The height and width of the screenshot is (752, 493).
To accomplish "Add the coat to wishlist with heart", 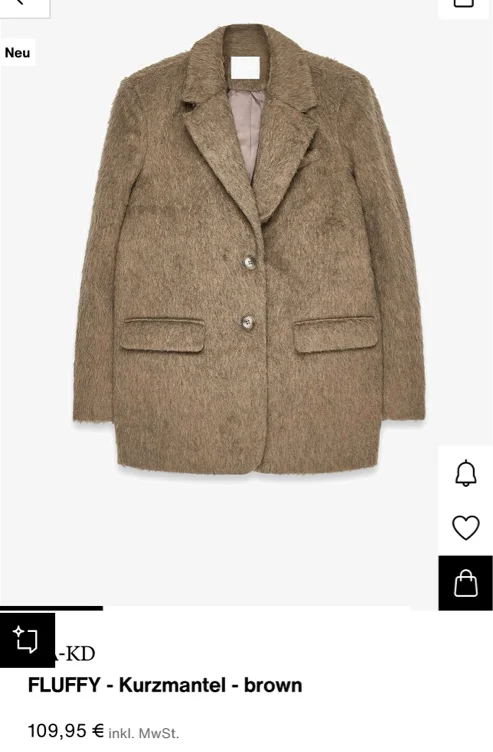I will [x=466, y=528].
